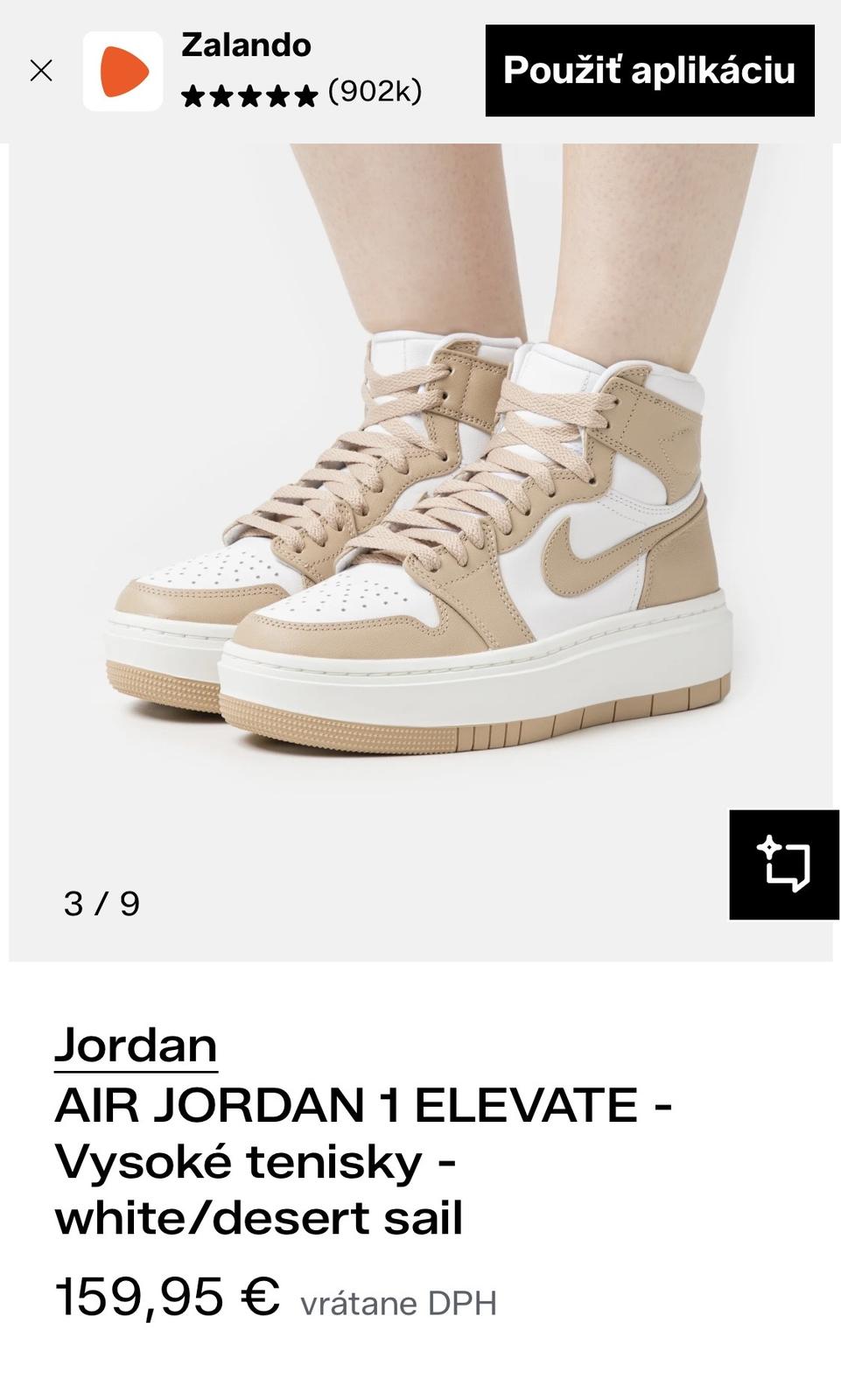This screenshot has width=841, height=1400.
Task: Tap the Použiť aplikáciu button
Action: point(649,71)
